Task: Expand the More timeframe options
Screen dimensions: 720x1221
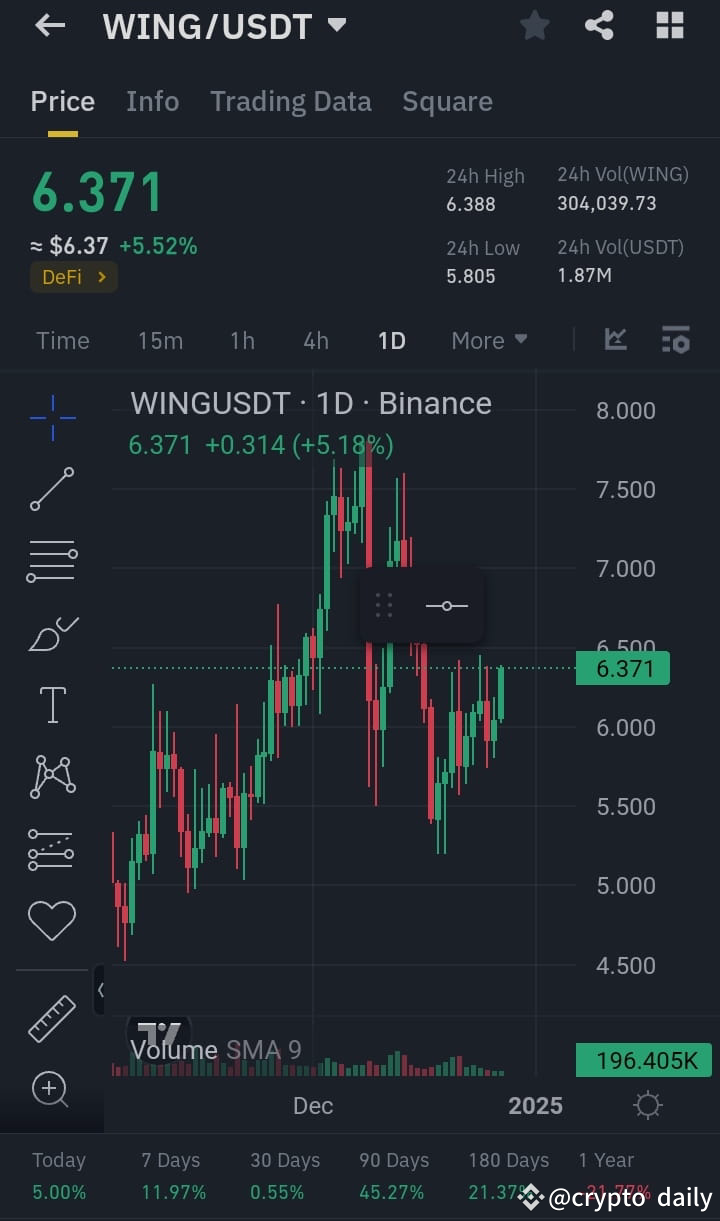Action: pyautogui.click(x=488, y=340)
